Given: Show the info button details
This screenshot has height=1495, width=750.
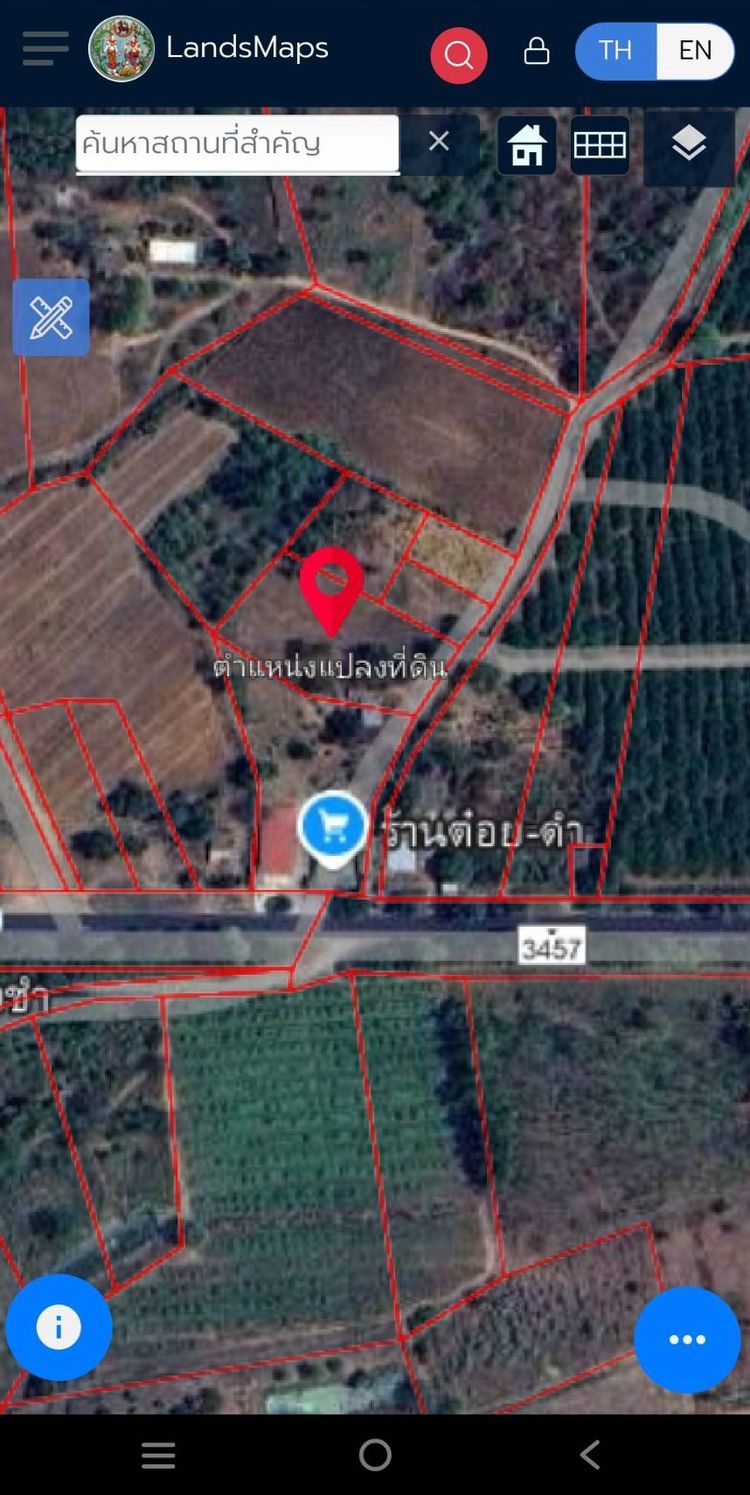Looking at the screenshot, I should point(59,1327).
